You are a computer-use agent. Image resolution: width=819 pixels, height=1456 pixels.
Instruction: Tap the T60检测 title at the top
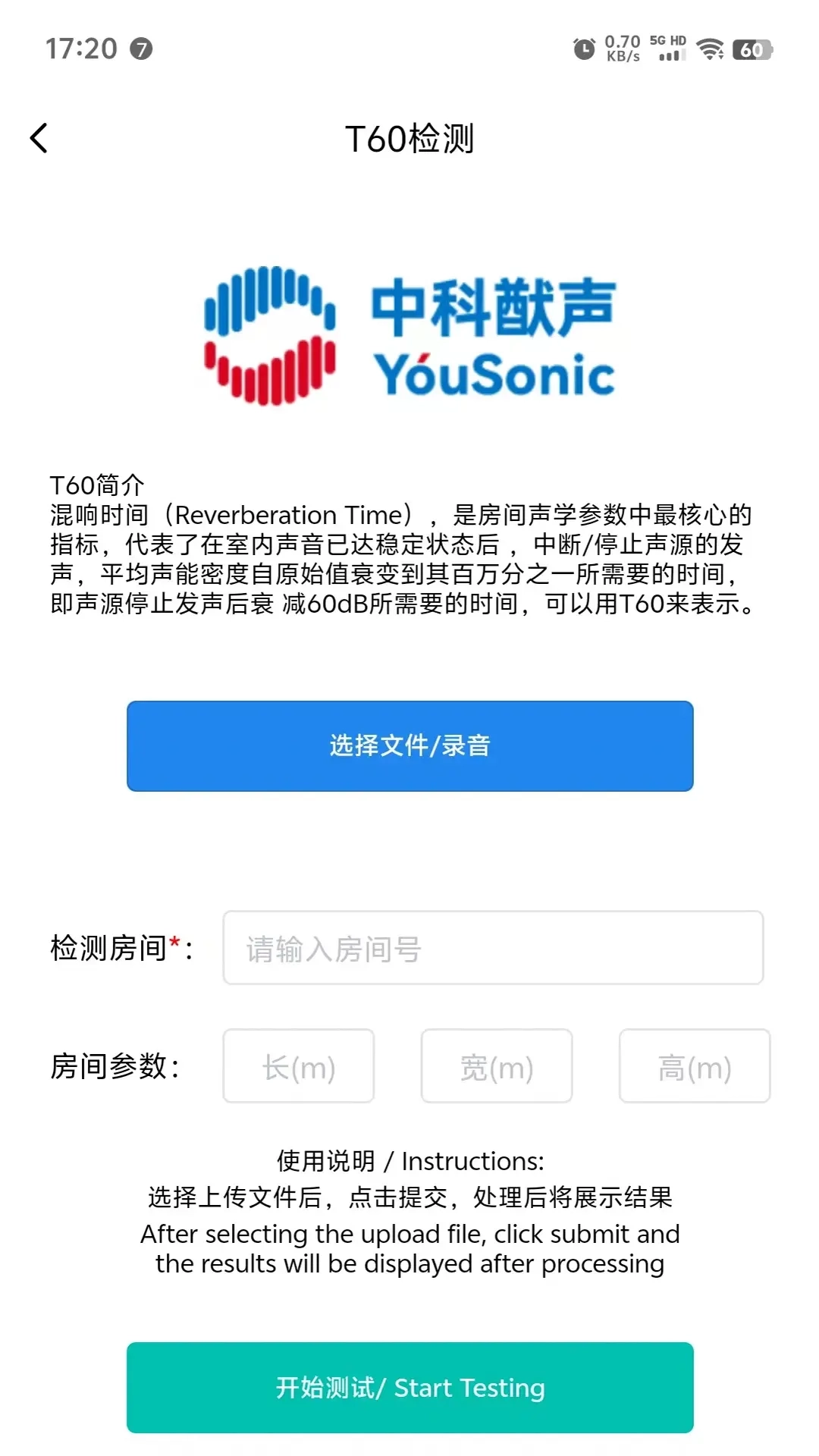coord(409,139)
